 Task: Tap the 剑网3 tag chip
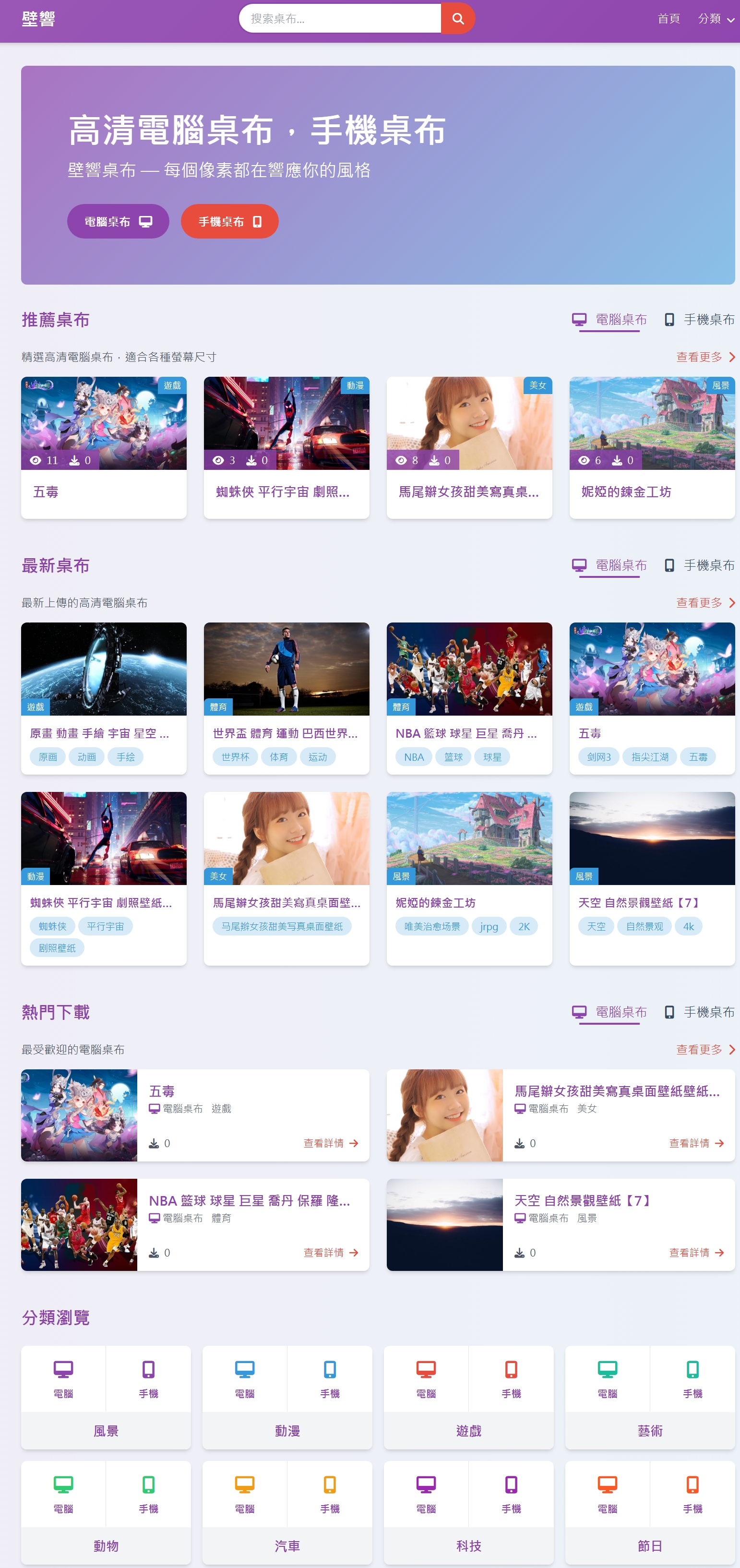(599, 757)
